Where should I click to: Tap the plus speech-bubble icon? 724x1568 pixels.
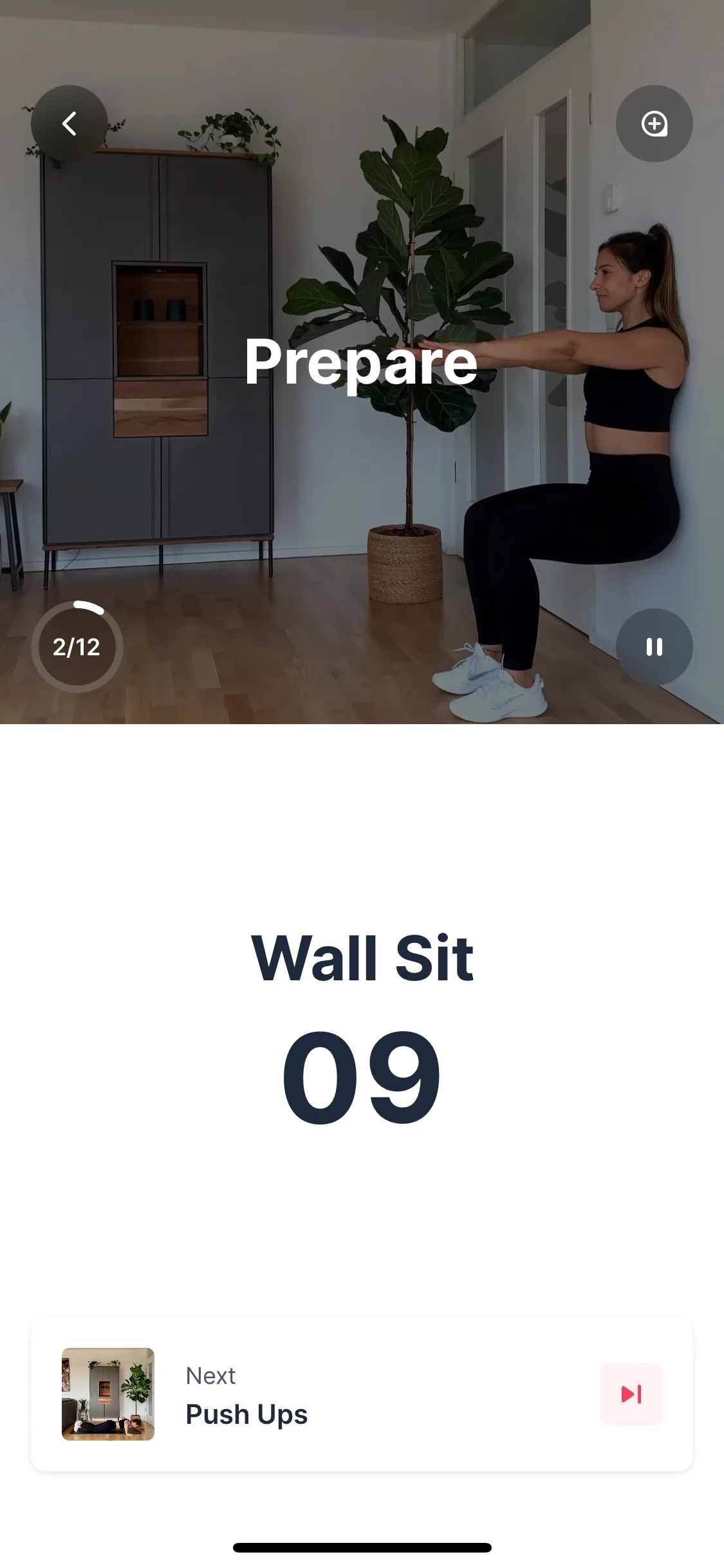[x=654, y=123]
